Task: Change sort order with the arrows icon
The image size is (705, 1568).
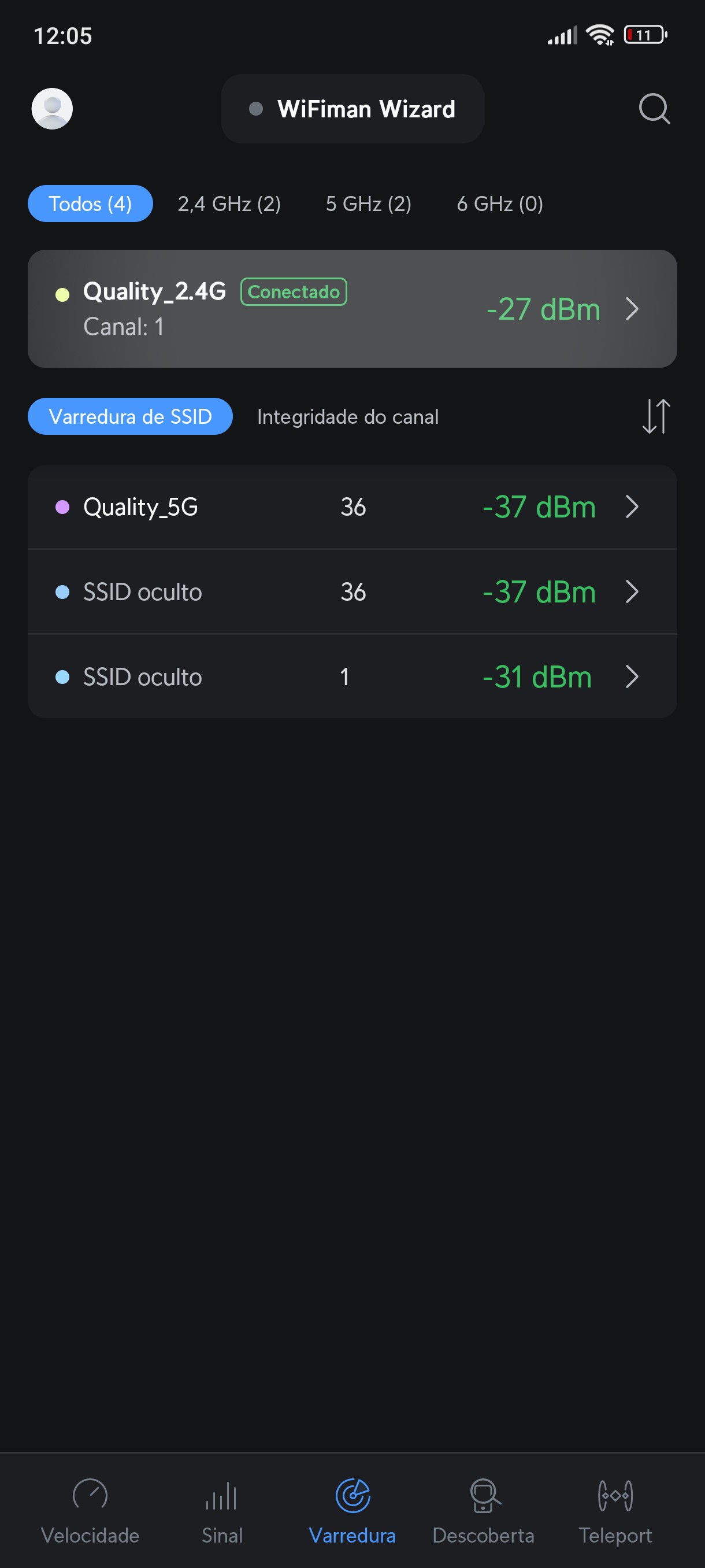Action: [x=656, y=416]
